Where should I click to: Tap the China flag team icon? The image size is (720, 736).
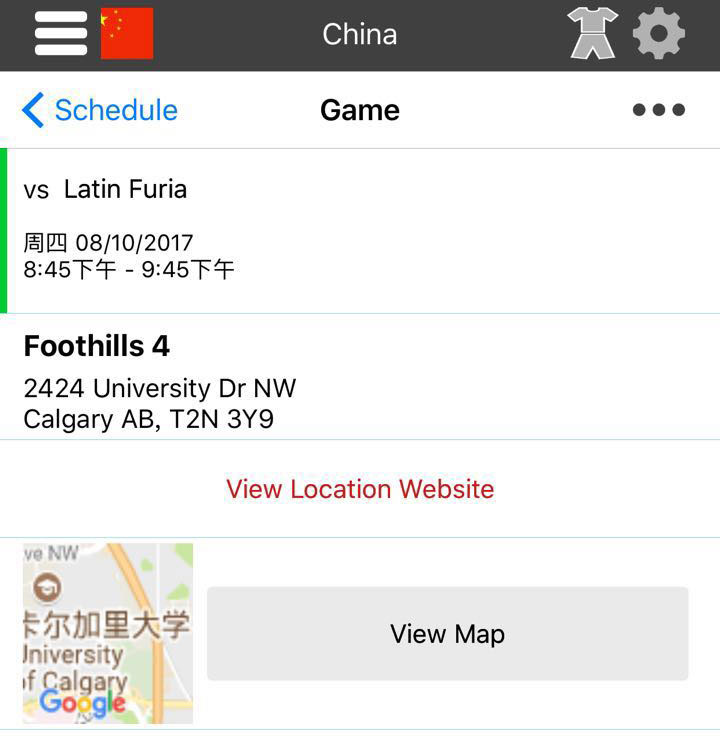127,34
